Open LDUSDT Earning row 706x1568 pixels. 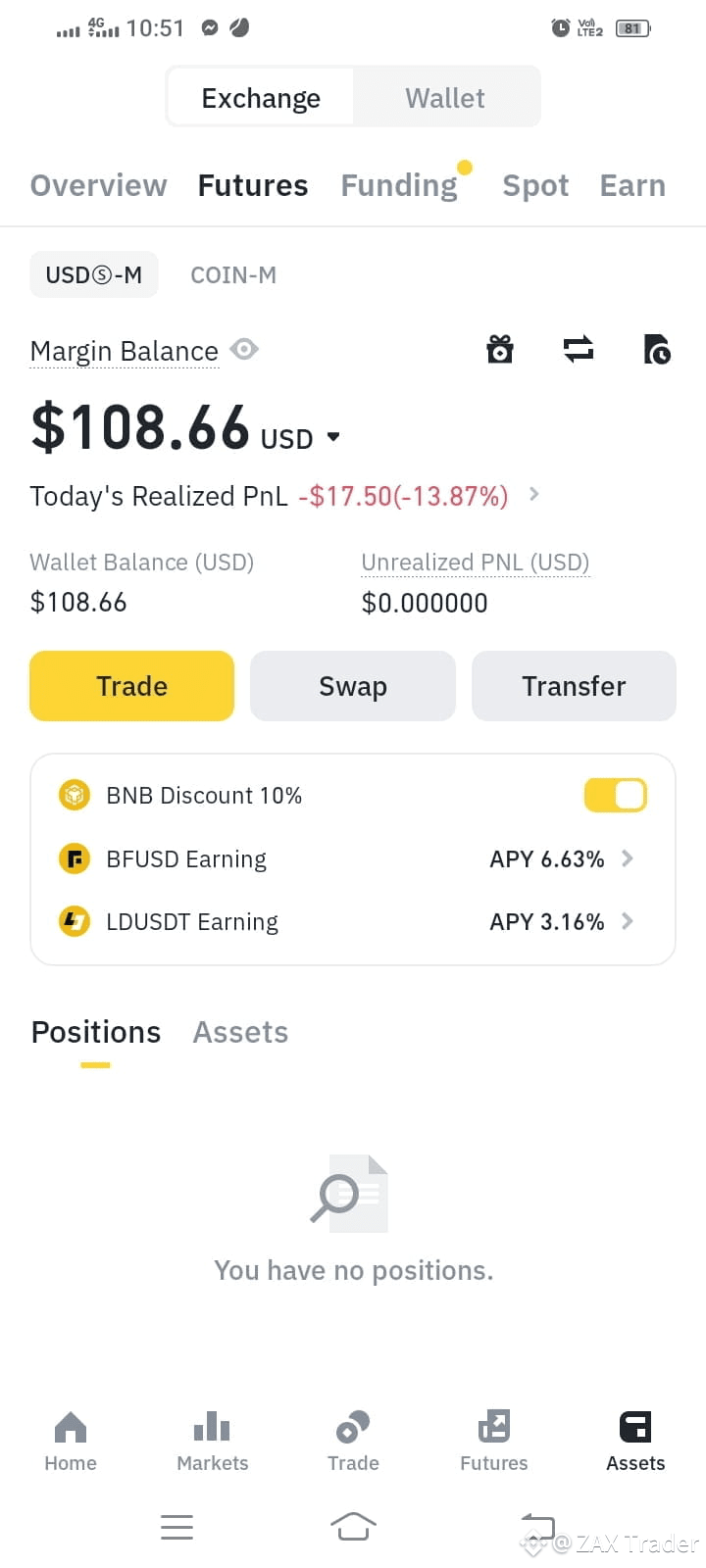[353, 921]
